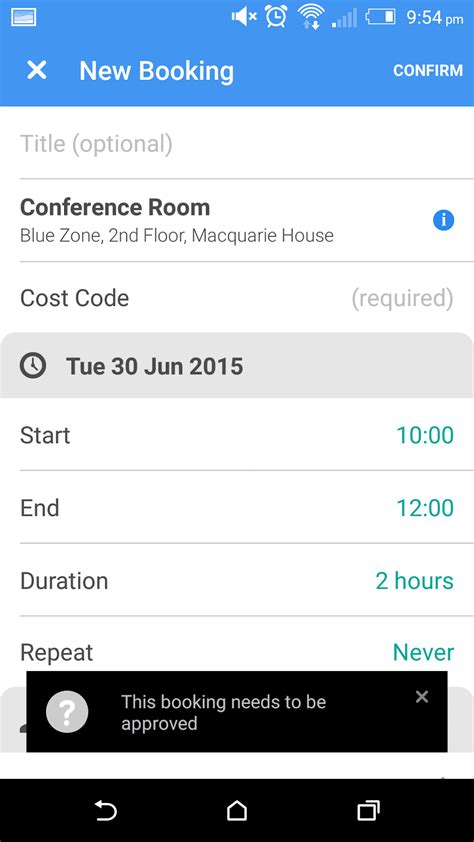Screen dimensions: 474x842
Task: Edit the End time 12:00
Action: [237, 507]
